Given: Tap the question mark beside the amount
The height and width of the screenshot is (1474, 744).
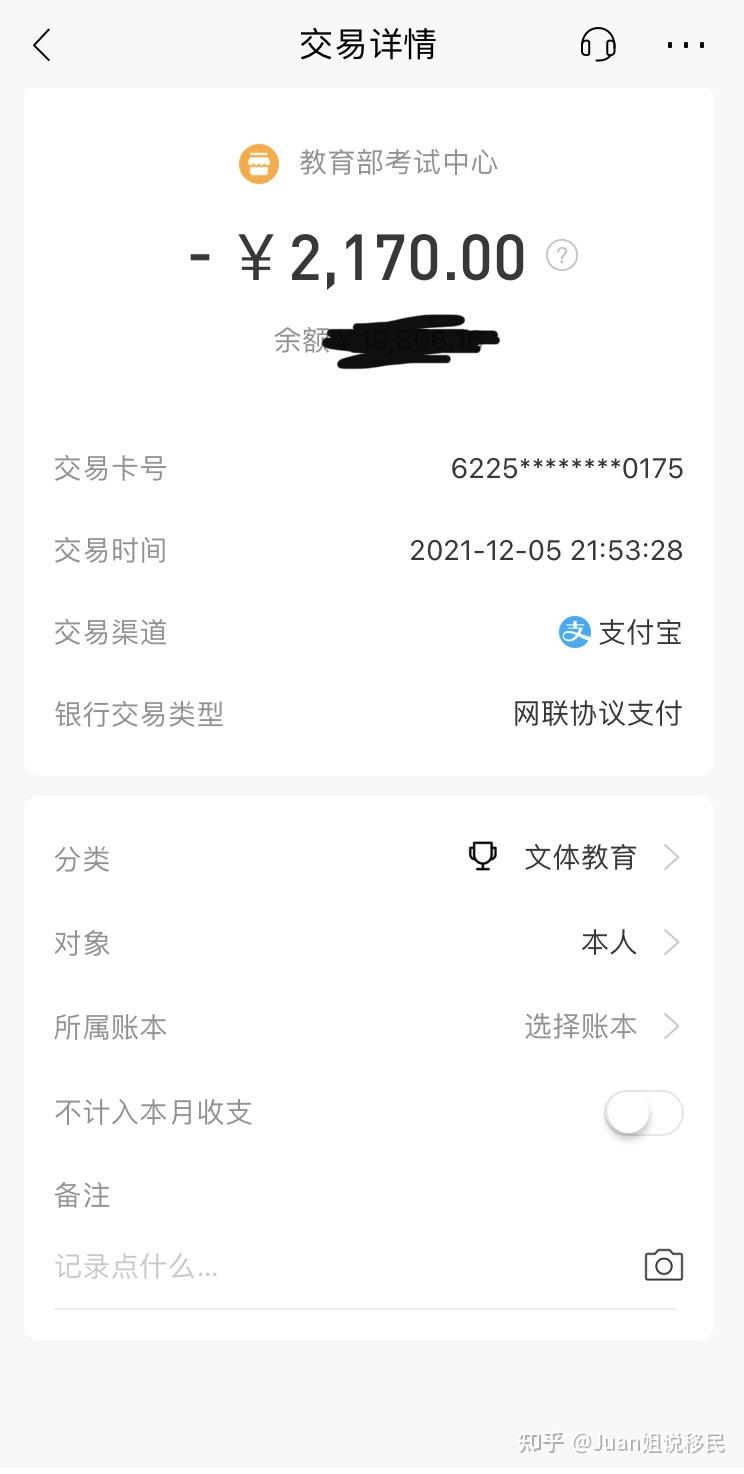Looking at the screenshot, I should (562, 256).
